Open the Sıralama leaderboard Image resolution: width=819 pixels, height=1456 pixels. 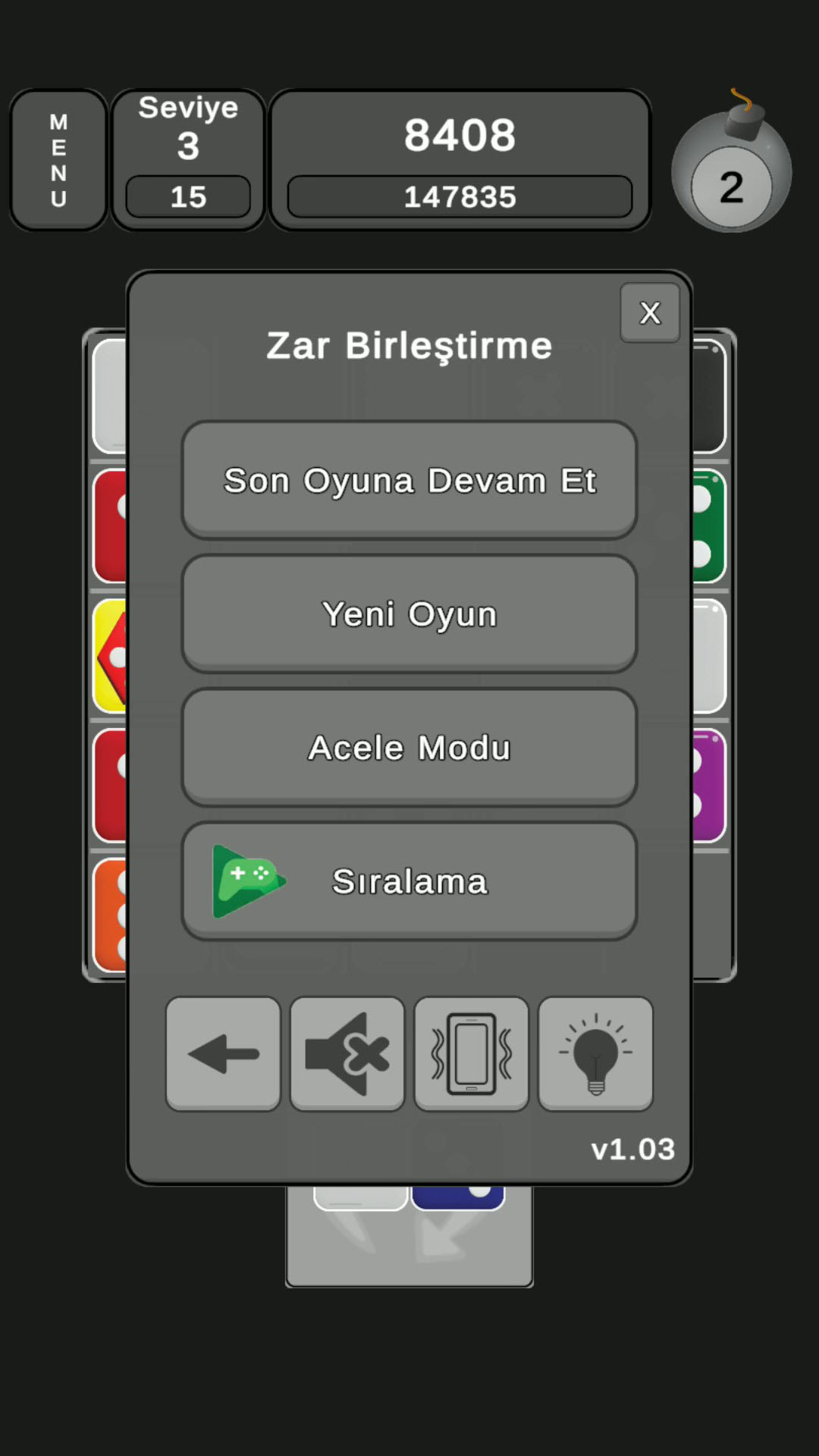point(409,880)
